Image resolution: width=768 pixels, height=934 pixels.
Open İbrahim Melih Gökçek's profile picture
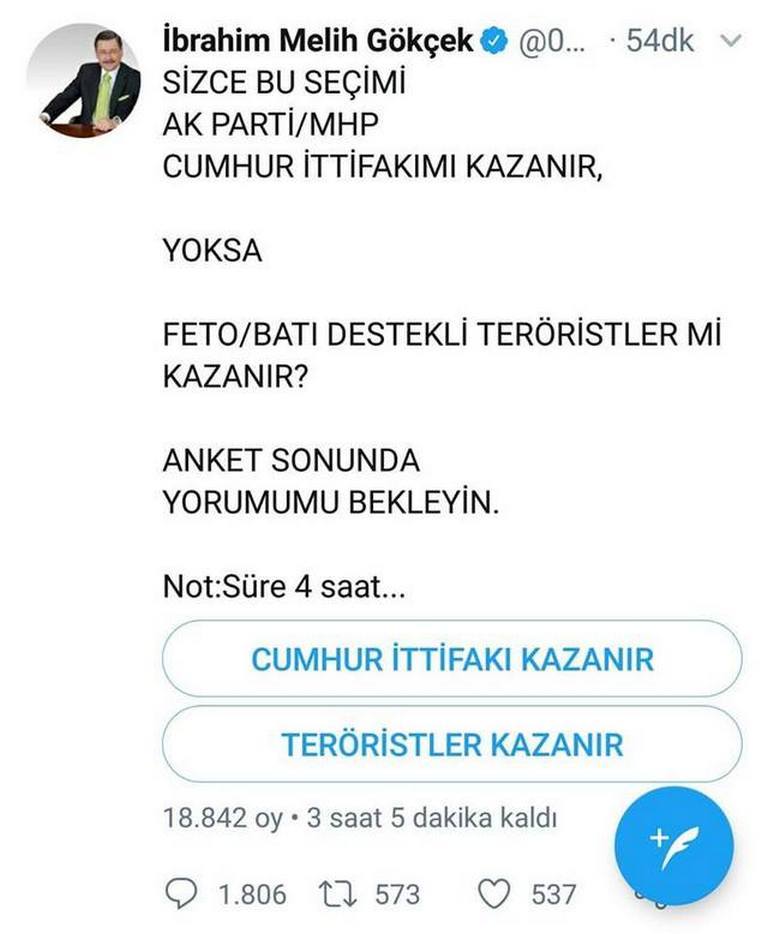point(84,81)
